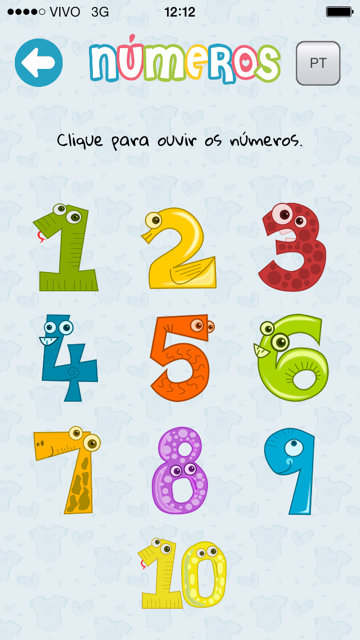
Task: Play the blue number 4
Action: click(x=69, y=358)
